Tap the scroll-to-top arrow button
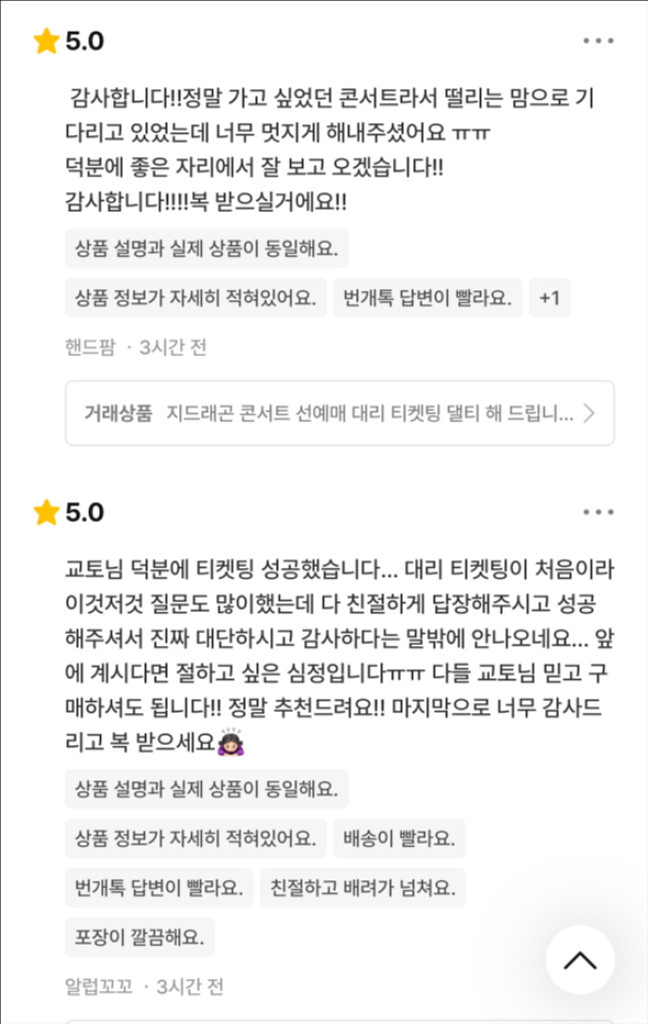 point(580,959)
